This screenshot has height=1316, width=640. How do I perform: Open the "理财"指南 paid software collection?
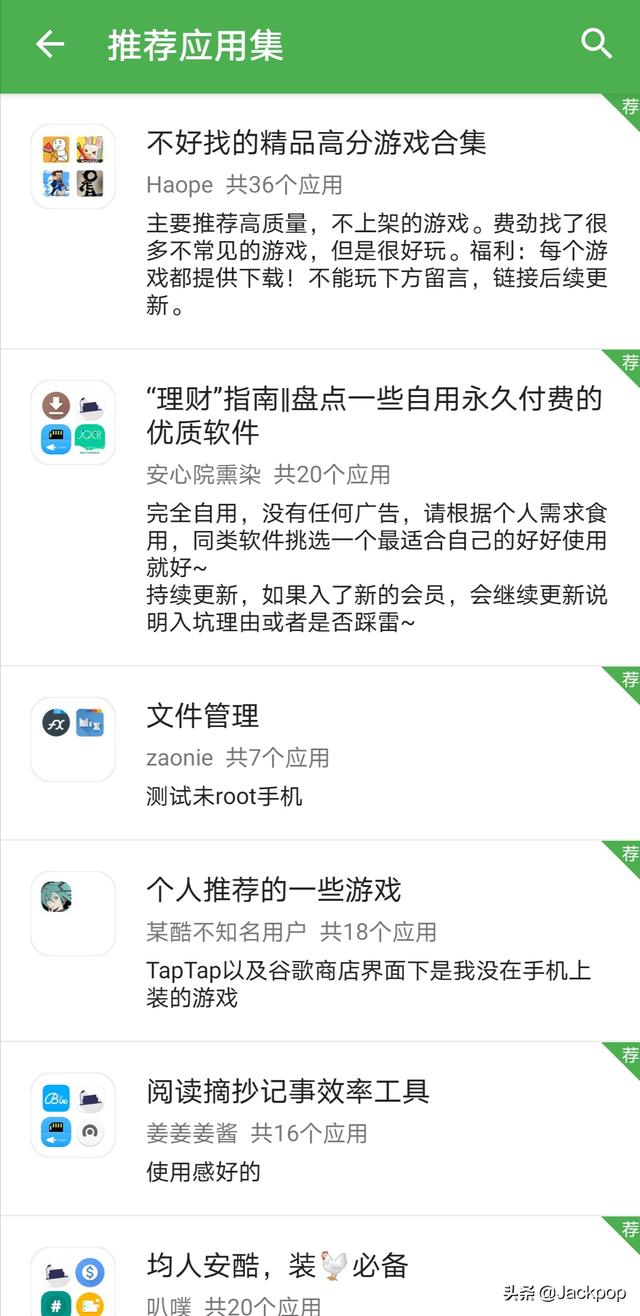click(x=320, y=508)
